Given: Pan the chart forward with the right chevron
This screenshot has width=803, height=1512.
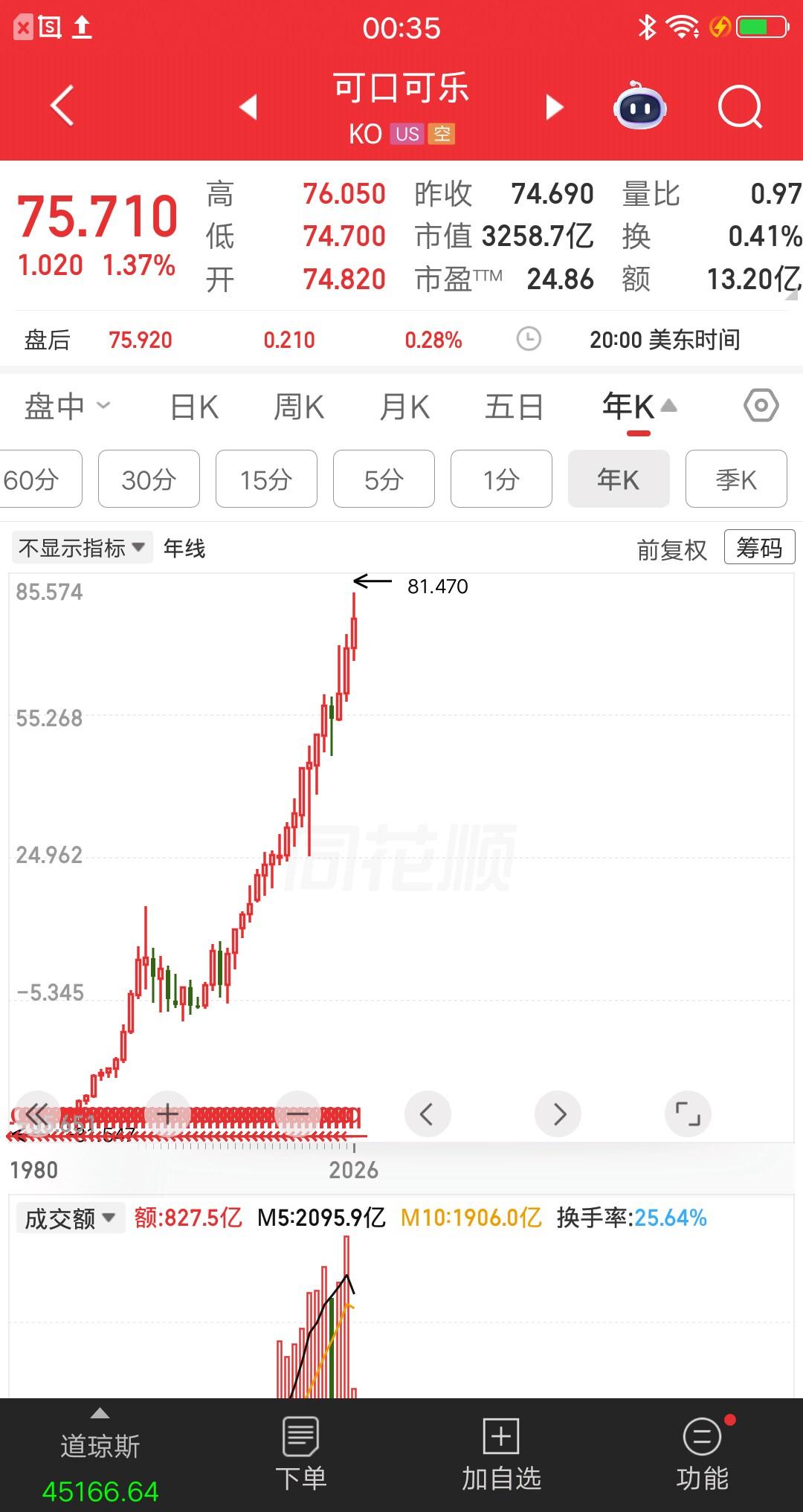Looking at the screenshot, I should (x=558, y=1113).
